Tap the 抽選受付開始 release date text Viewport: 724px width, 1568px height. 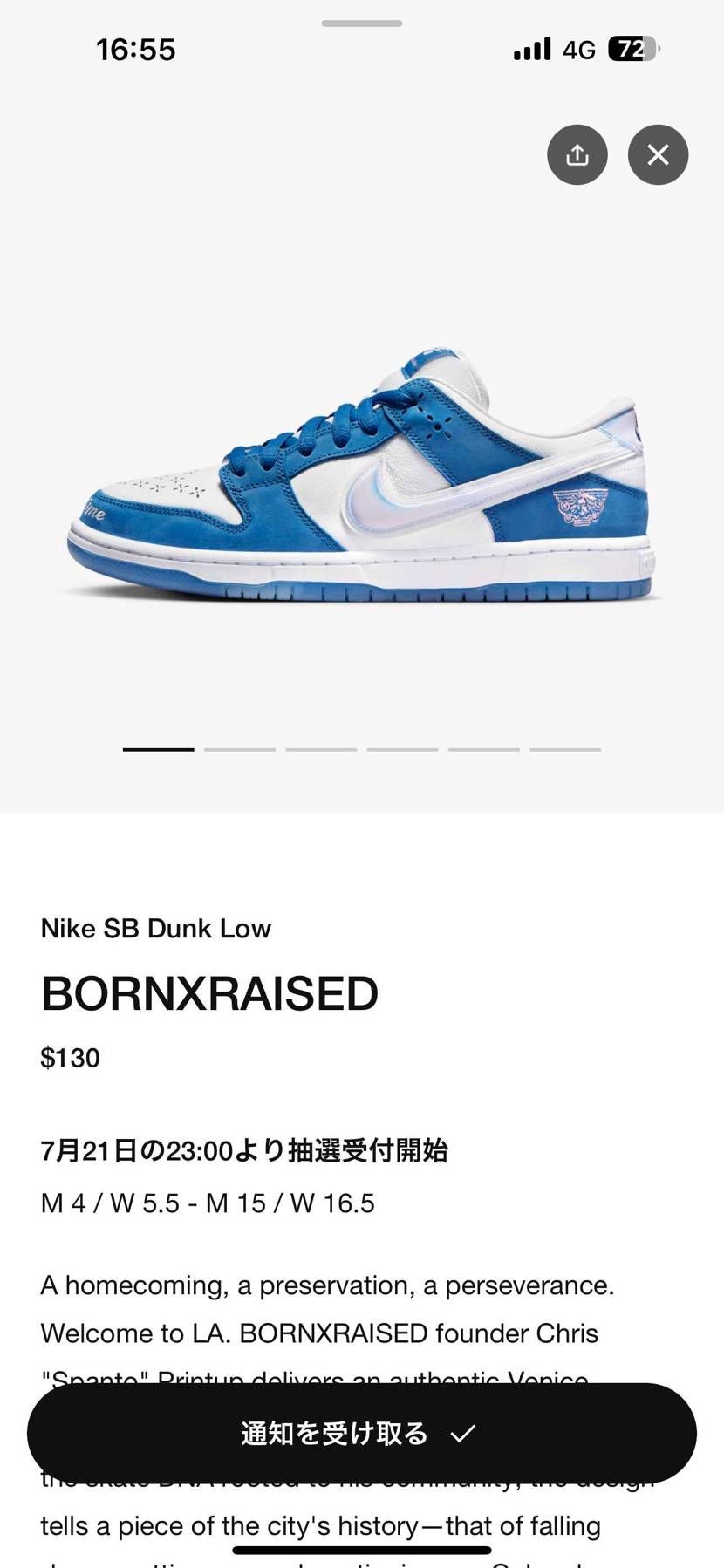[244, 1150]
